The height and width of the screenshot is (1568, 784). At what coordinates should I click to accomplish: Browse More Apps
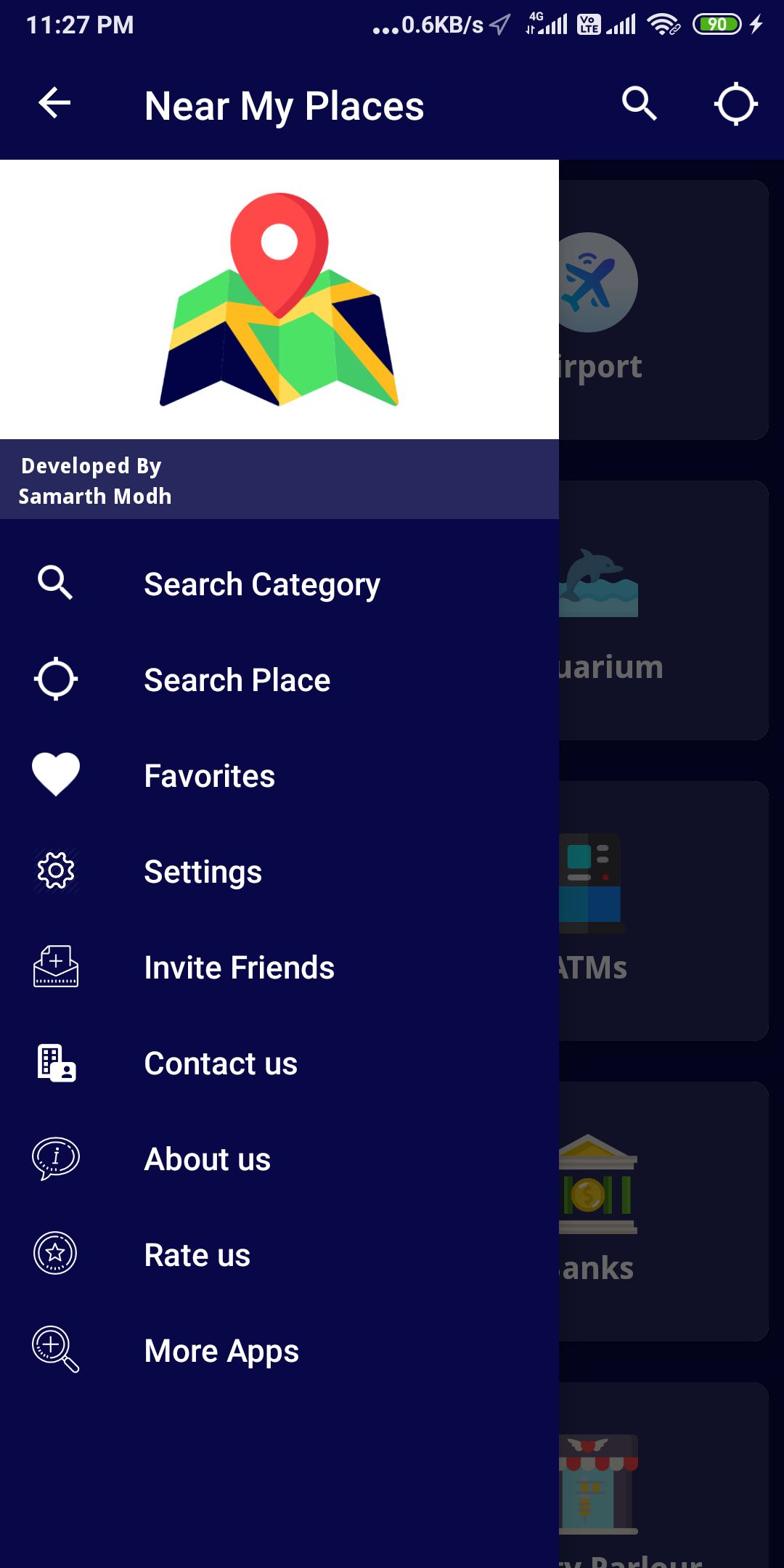pos(221,1351)
